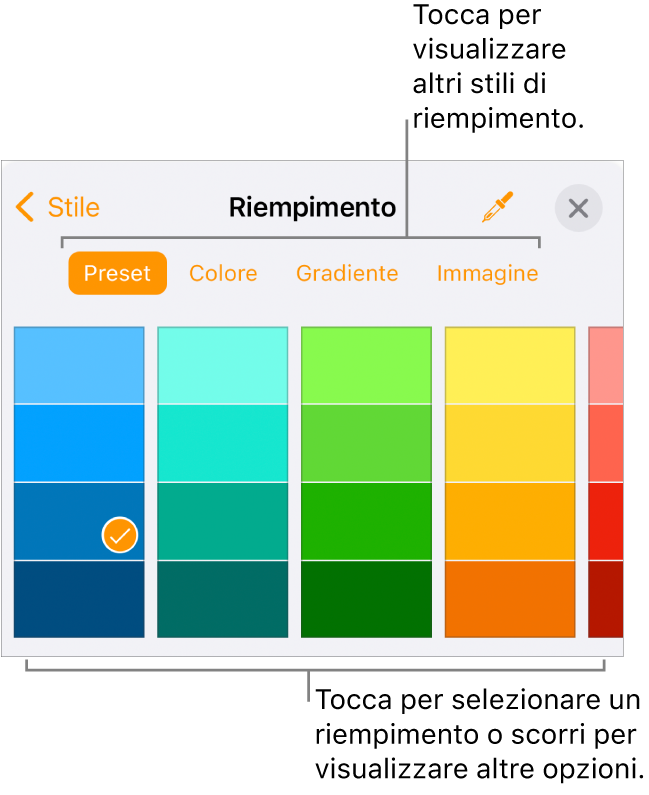
Task: Choose the dark orange preset fill
Action: click(509, 599)
